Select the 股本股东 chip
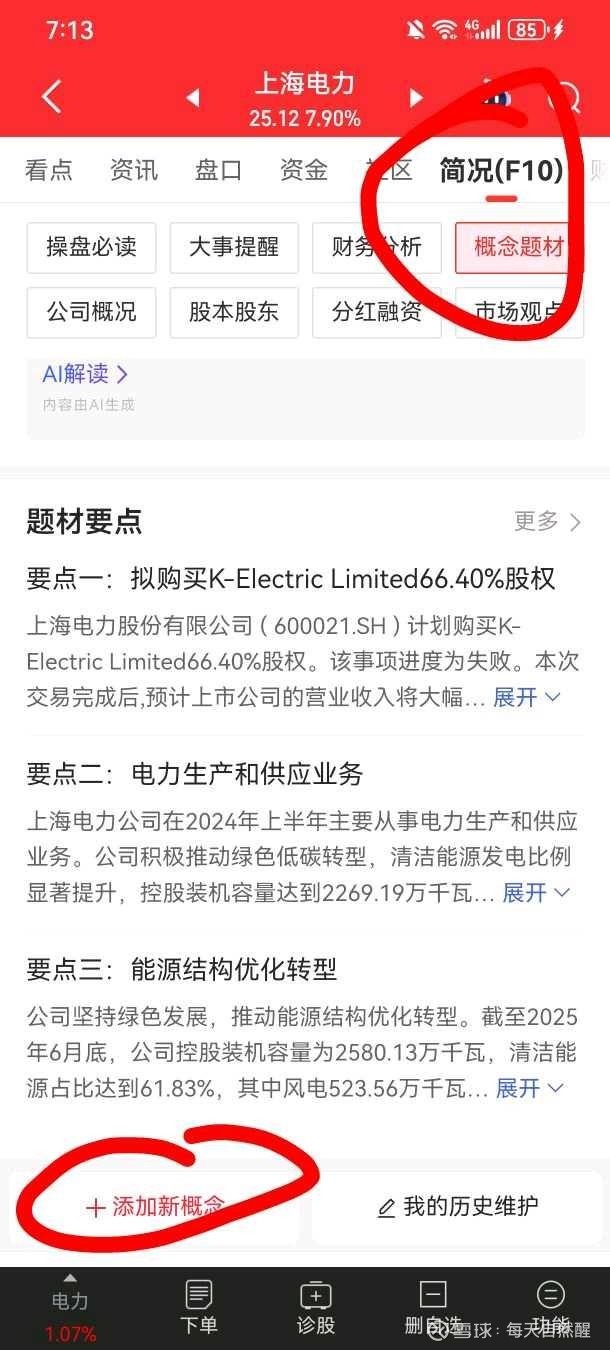Viewport: 610px width, 1350px height. point(234,312)
